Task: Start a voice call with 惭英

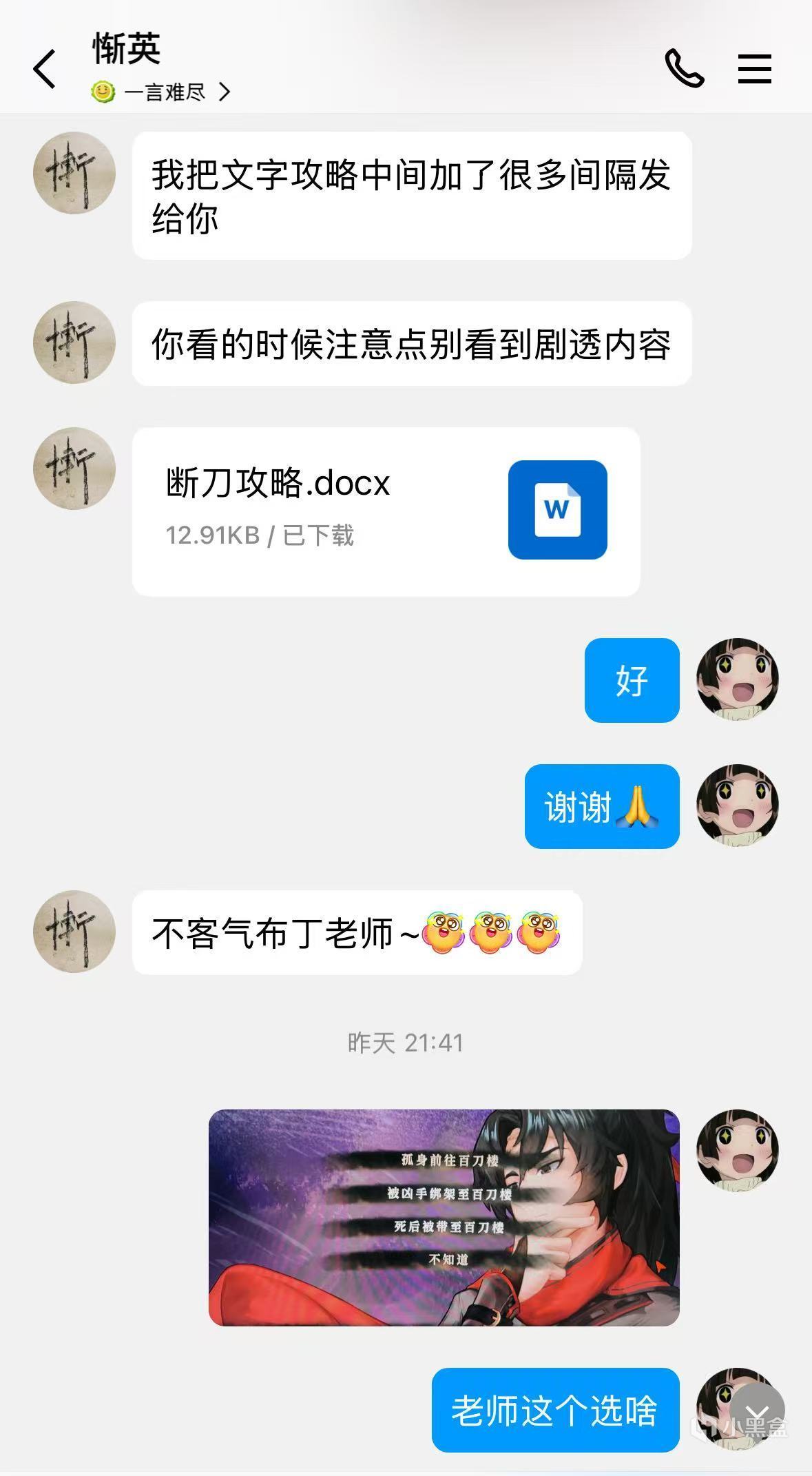Action: click(x=684, y=68)
